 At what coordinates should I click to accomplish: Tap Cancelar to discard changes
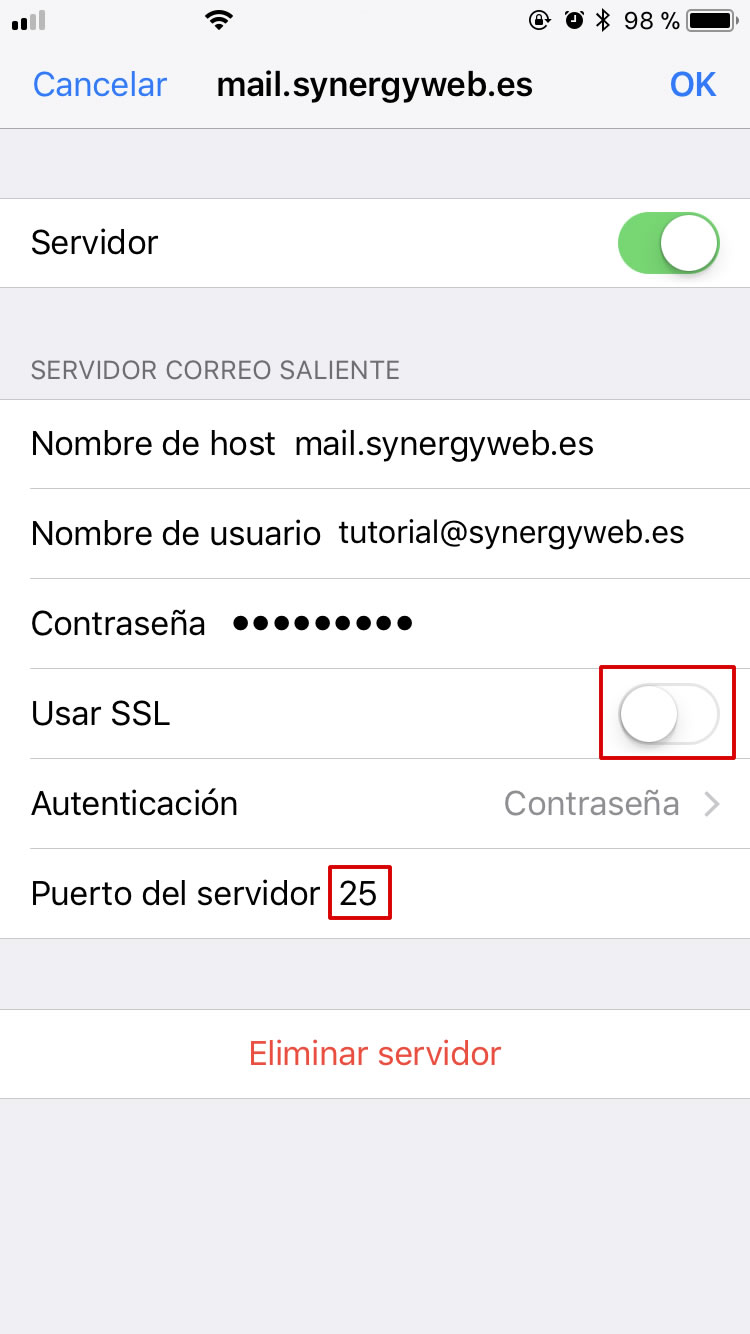pyautogui.click(x=100, y=85)
